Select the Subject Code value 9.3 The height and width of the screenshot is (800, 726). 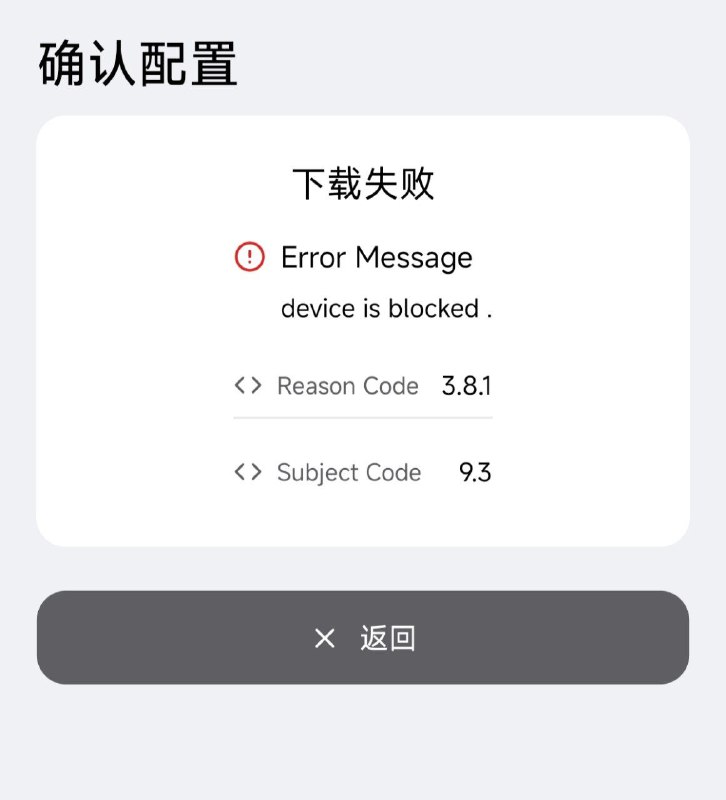tap(472, 472)
